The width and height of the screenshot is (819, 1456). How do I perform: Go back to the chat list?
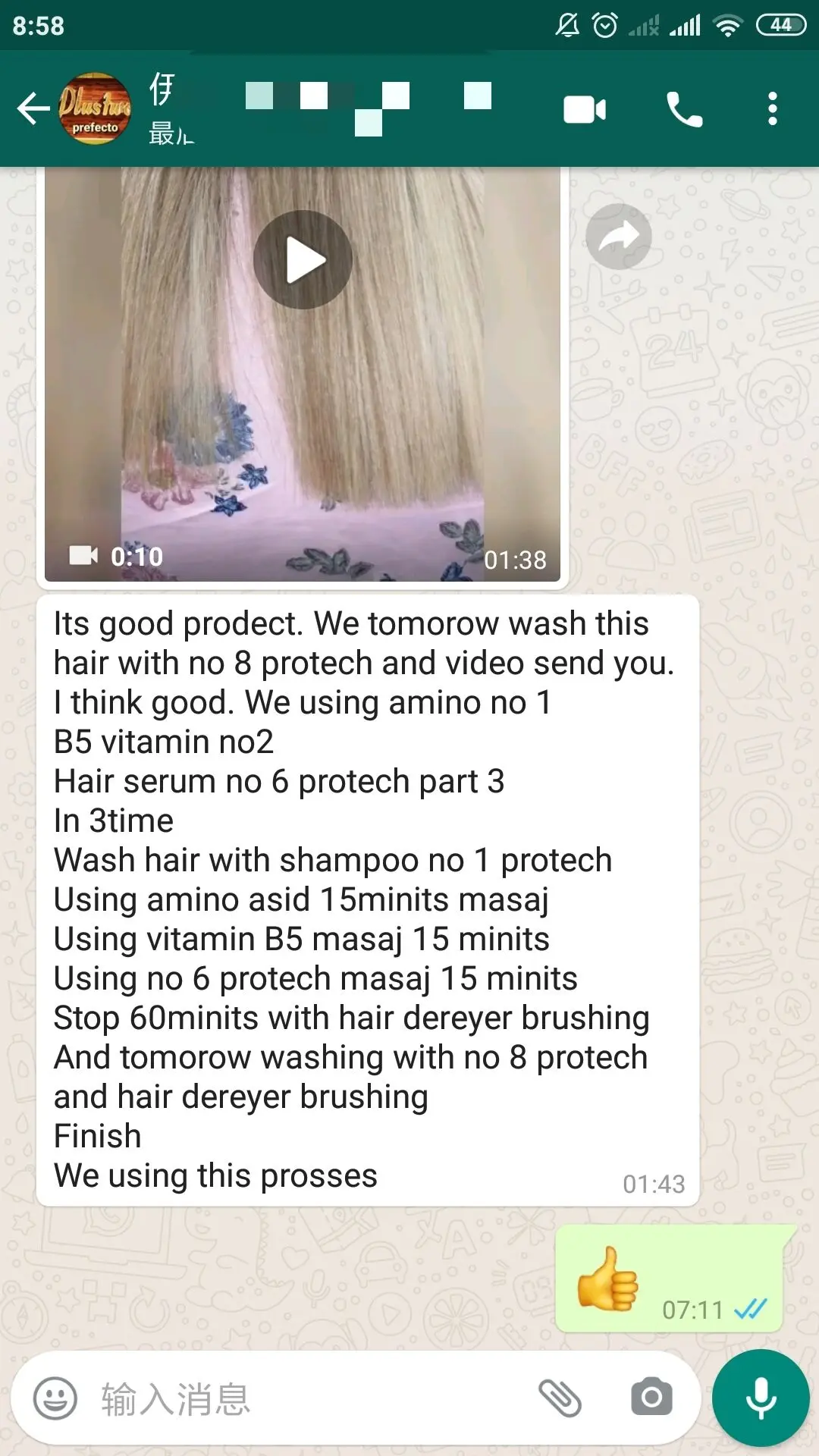32,109
